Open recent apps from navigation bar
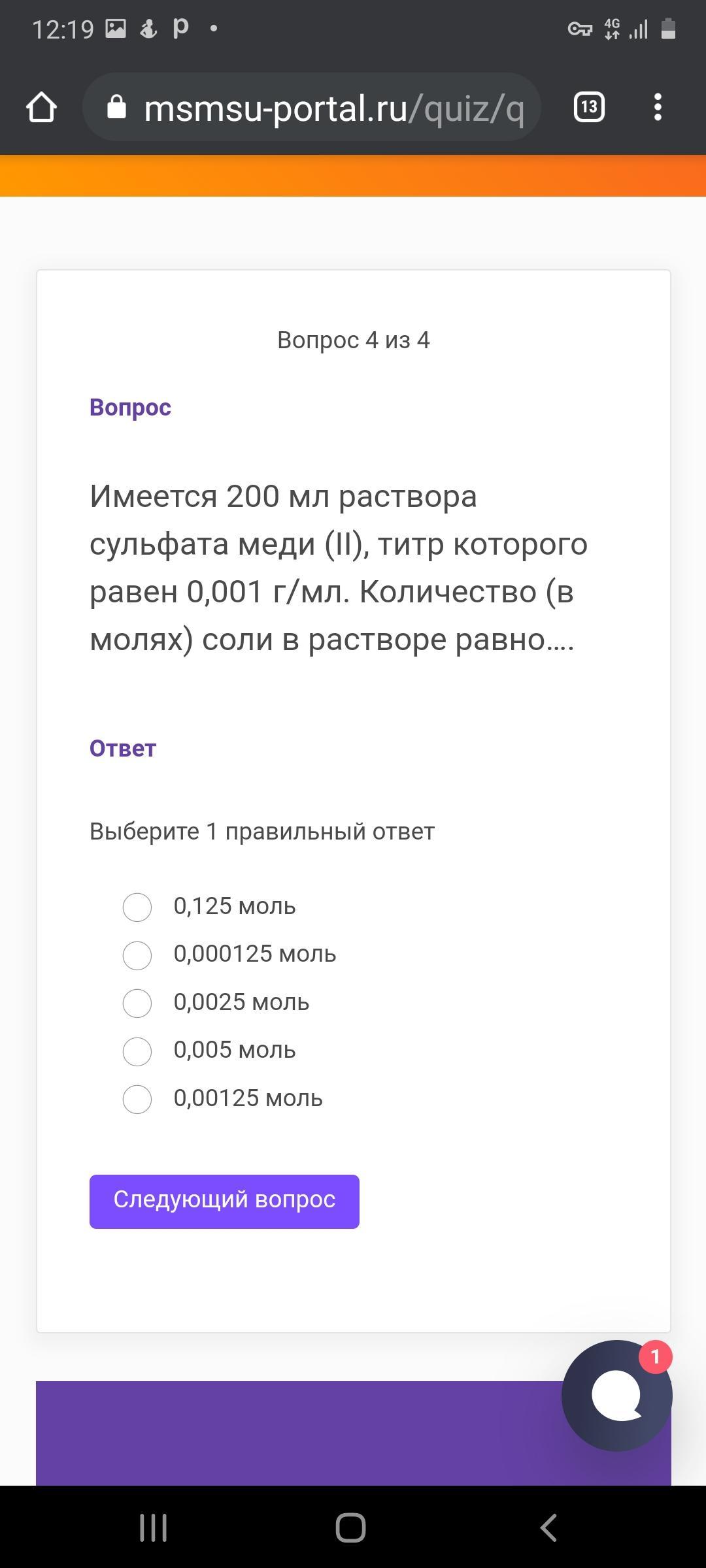Screen dimensions: 706x1568 click(x=154, y=1527)
